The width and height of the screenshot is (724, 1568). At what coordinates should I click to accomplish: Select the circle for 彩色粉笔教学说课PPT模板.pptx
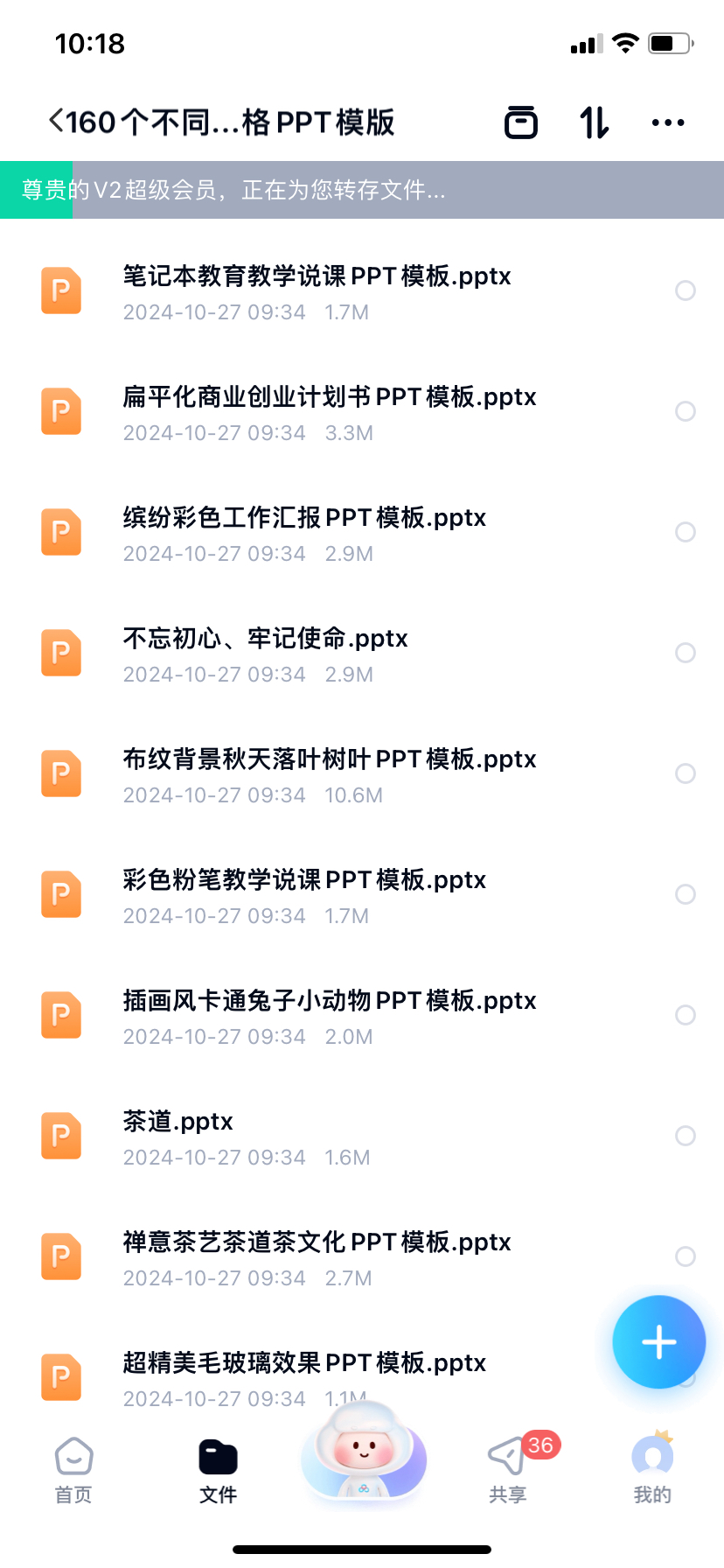(x=686, y=894)
